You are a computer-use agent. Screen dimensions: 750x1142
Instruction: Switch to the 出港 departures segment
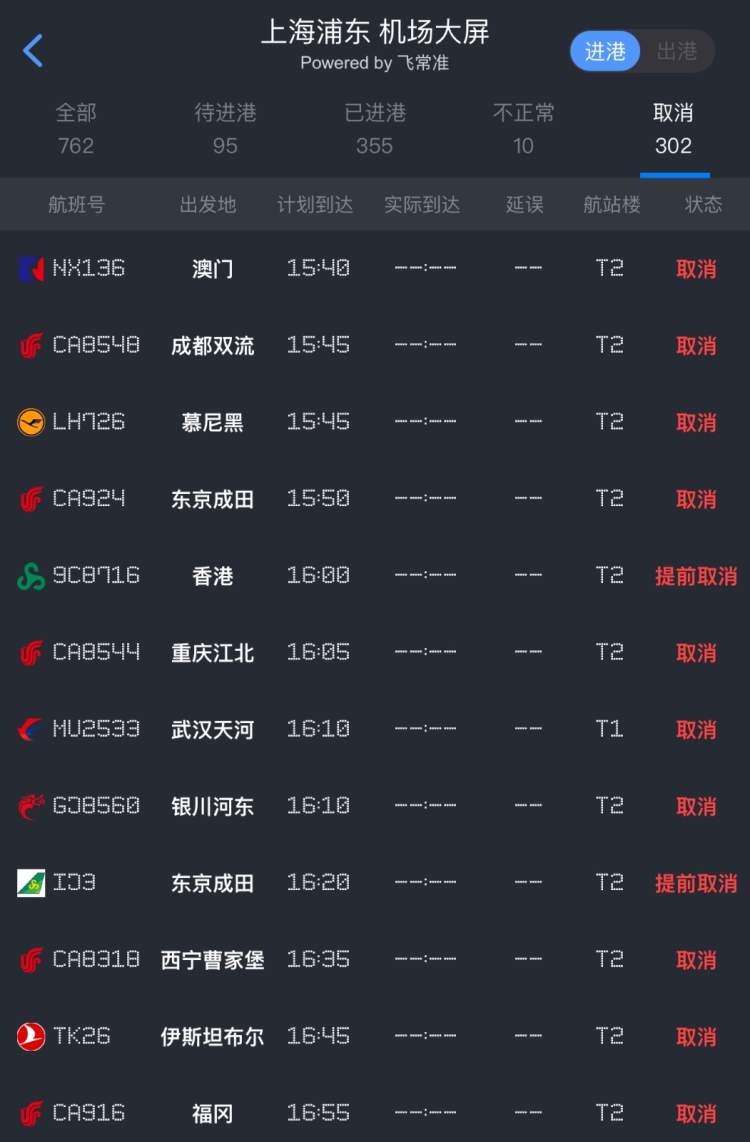click(676, 51)
